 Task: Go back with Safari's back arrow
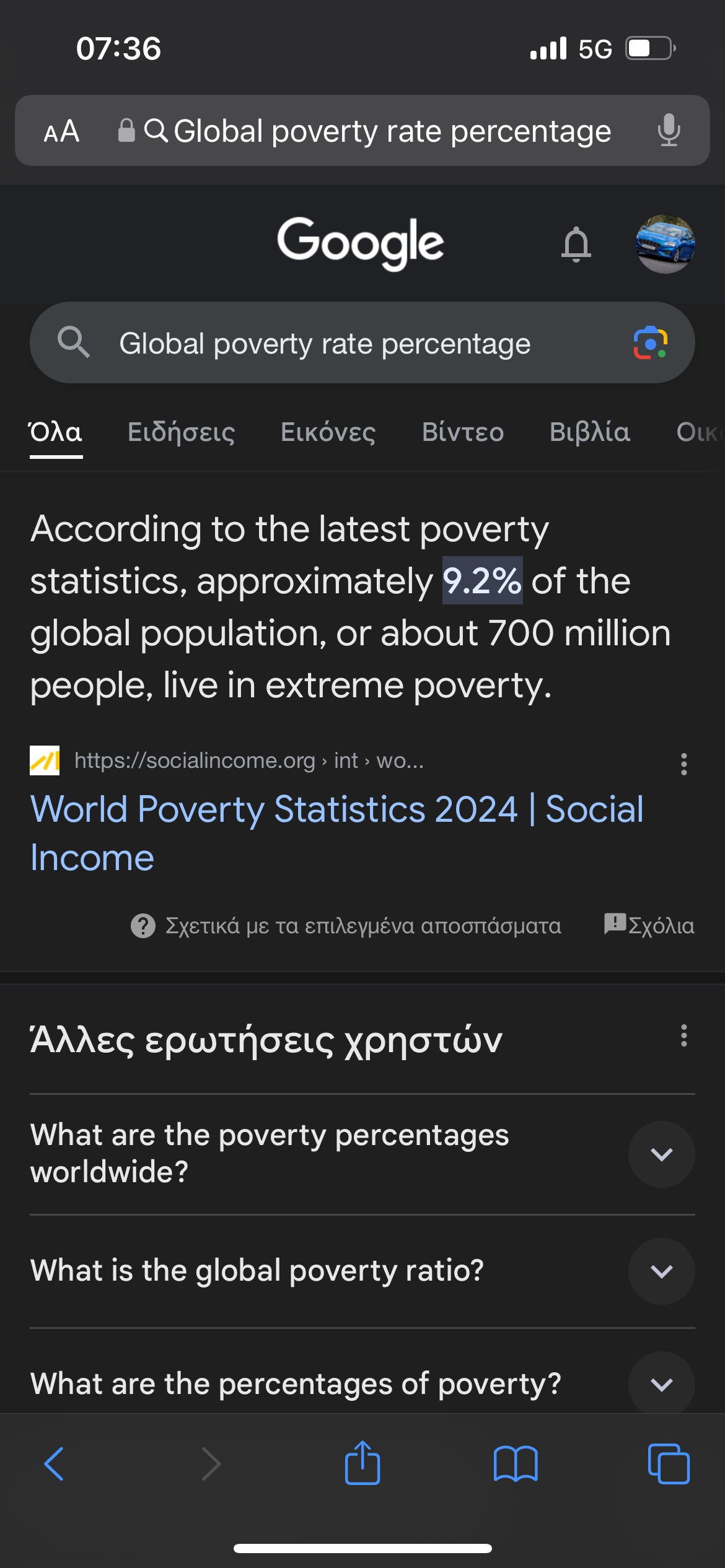pos(55,1464)
